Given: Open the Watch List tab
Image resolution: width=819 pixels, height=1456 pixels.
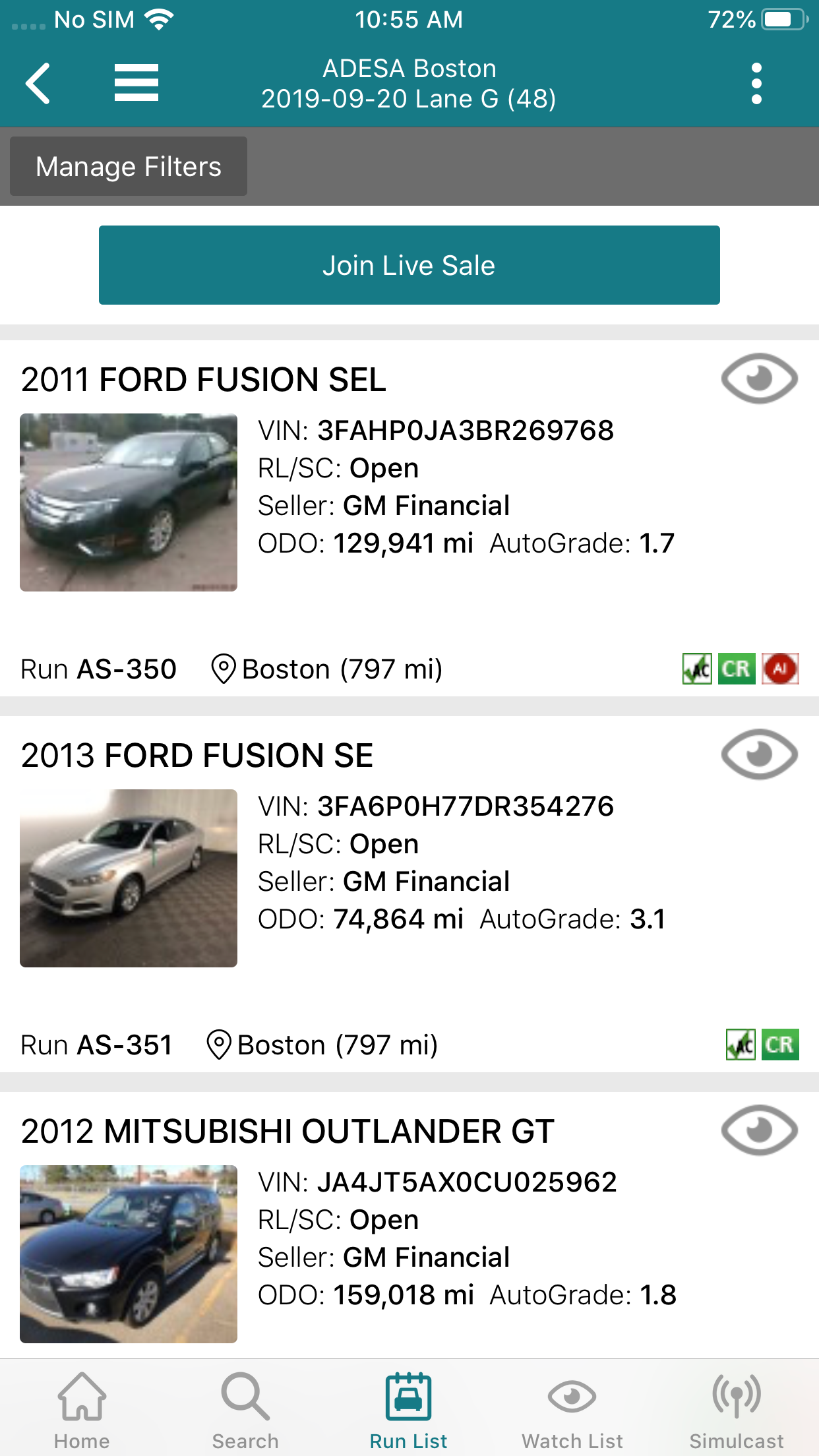Looking at the screenshot, I should point(572,1407).
